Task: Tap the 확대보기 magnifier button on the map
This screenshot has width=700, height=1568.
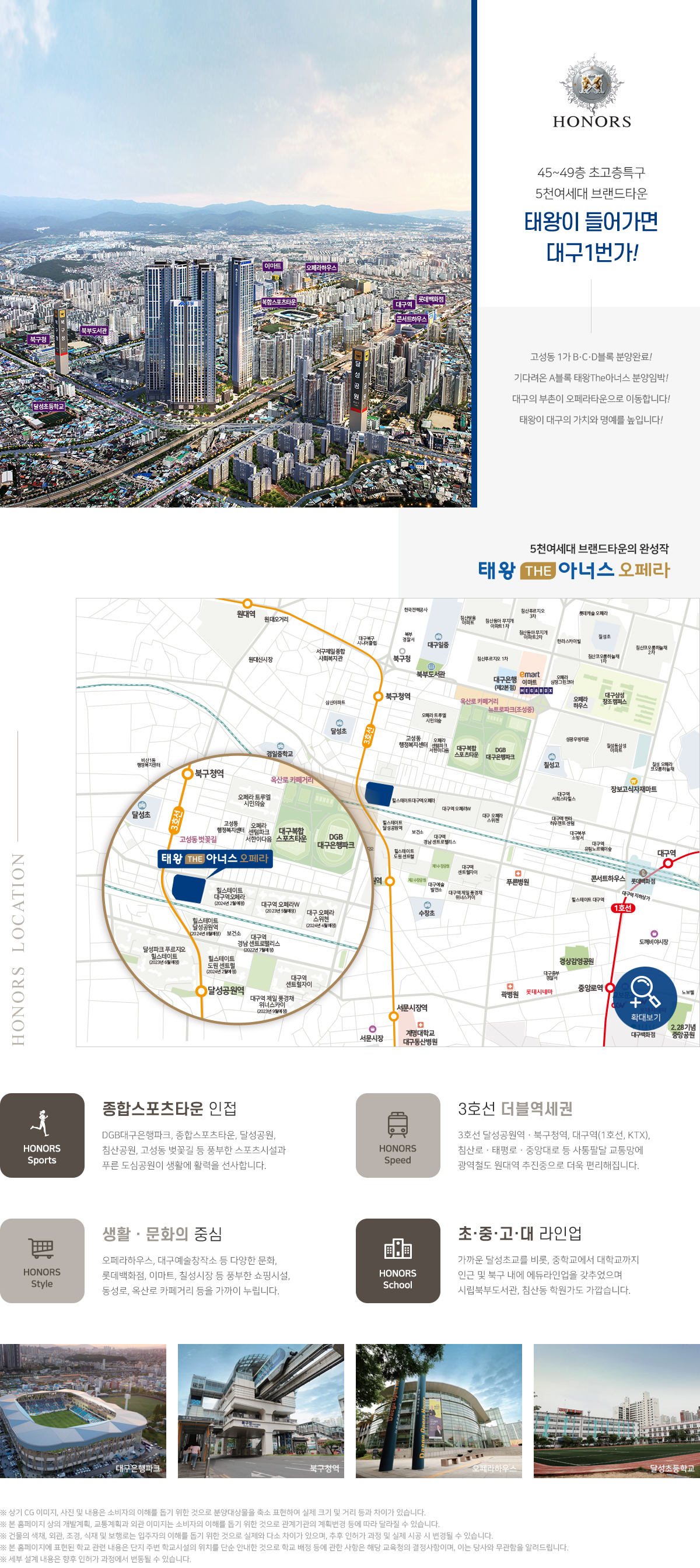Action: point(645,998)
